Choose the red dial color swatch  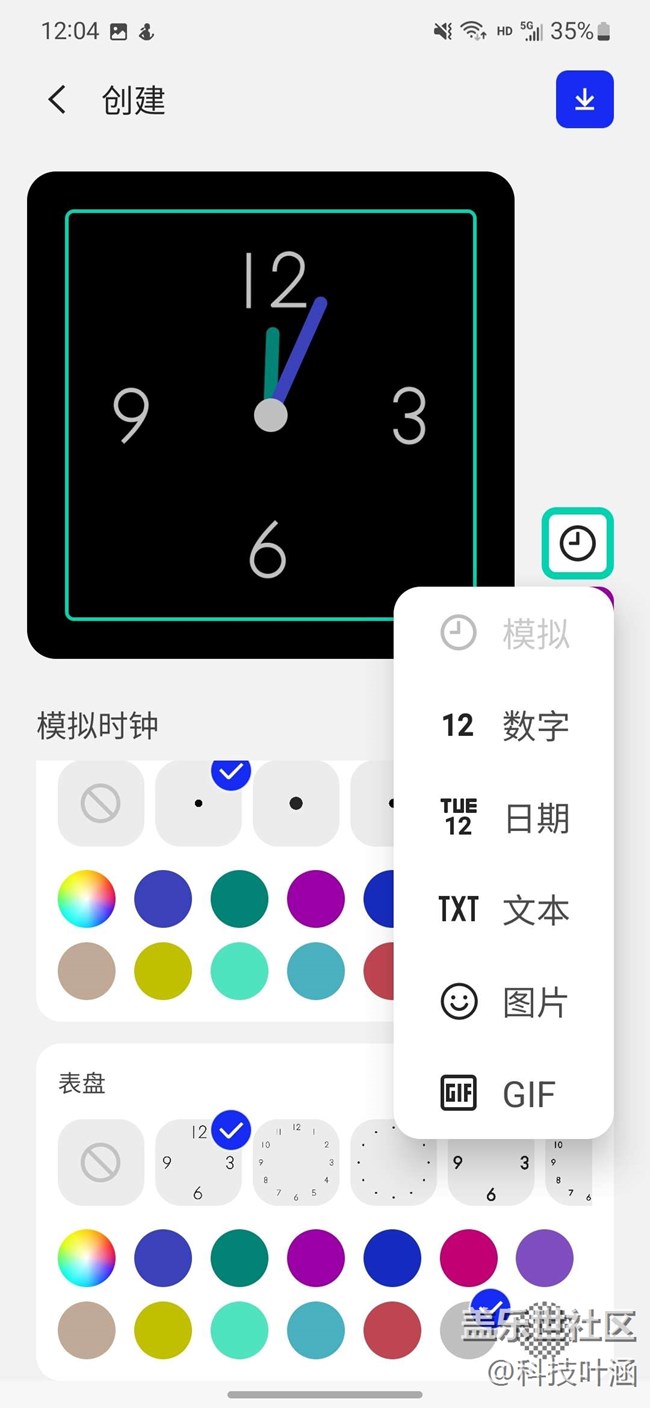click(392, 1332)
